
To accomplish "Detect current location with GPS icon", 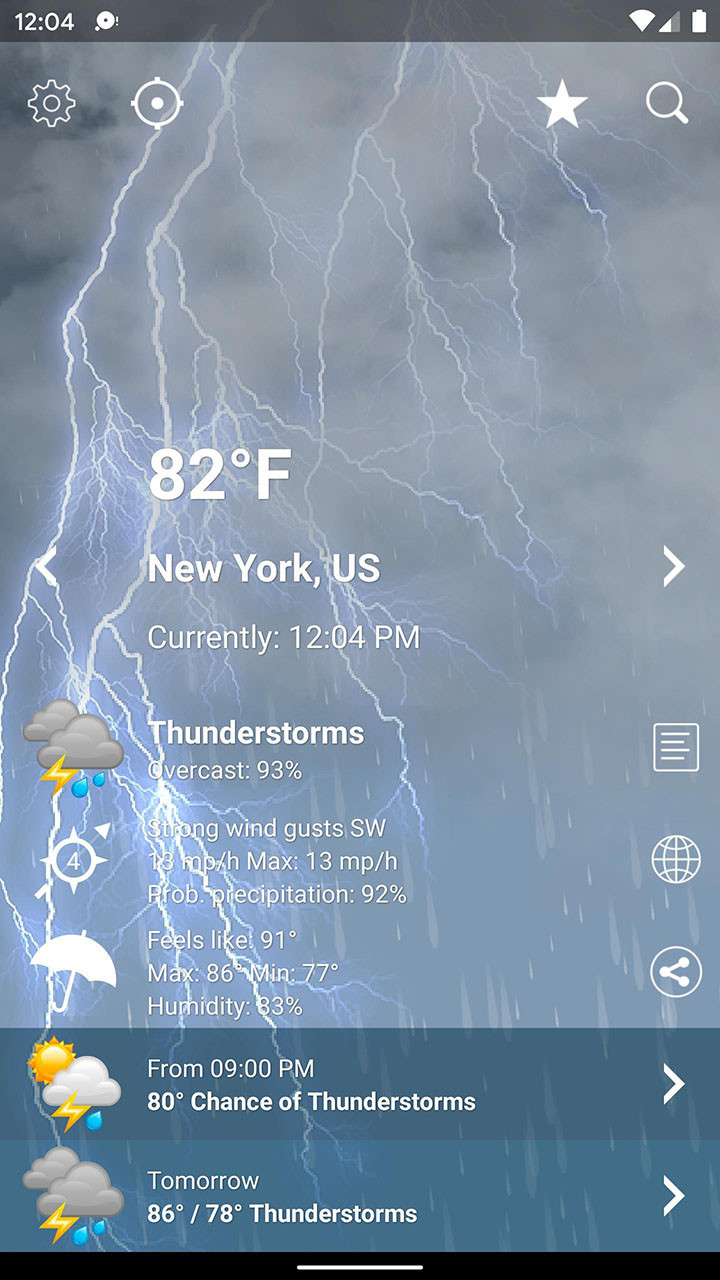I will [158, 101].
